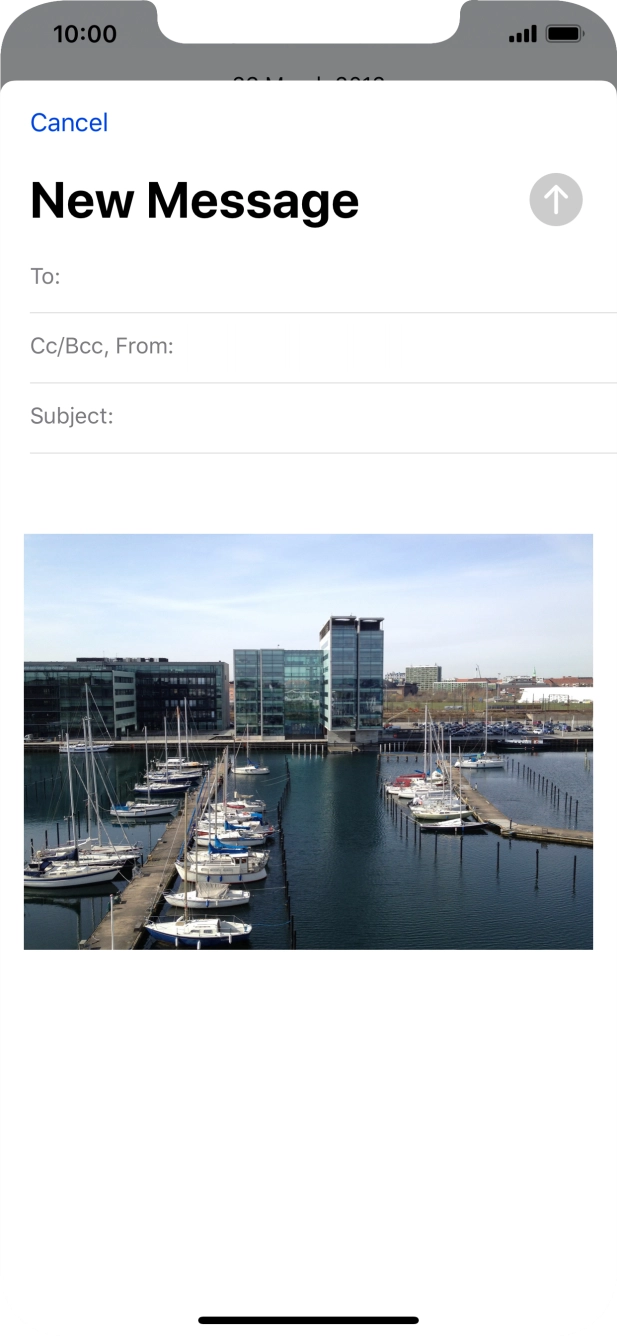
Task: Expand the Cc/Bcc, From field
Action: click(x=323, y=347)
